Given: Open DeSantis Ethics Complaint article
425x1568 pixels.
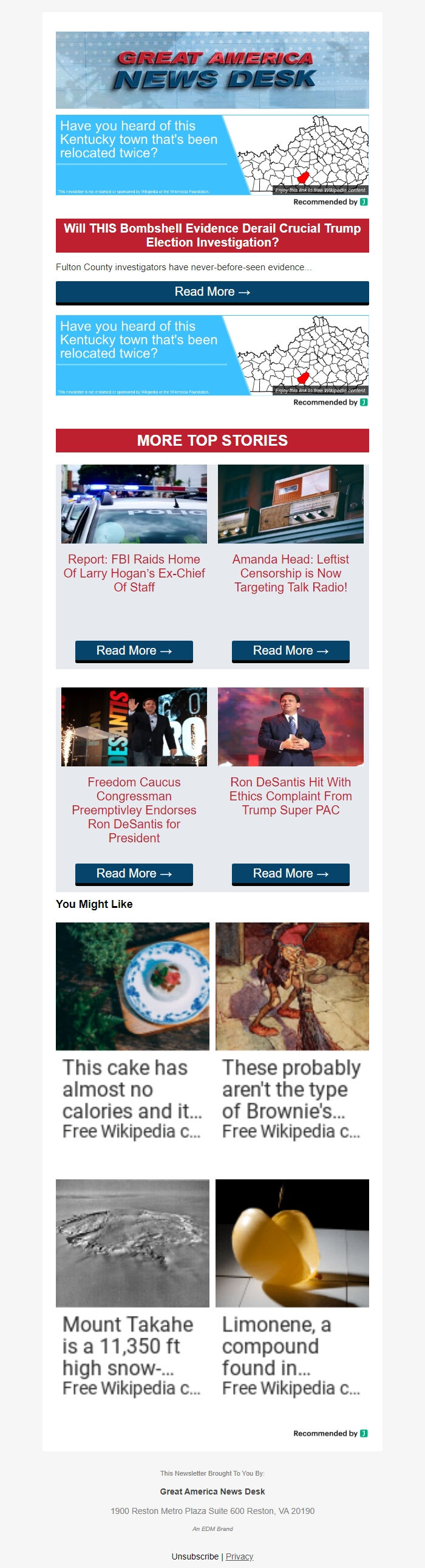Looking at the screenshot, I should coord(290,796).
